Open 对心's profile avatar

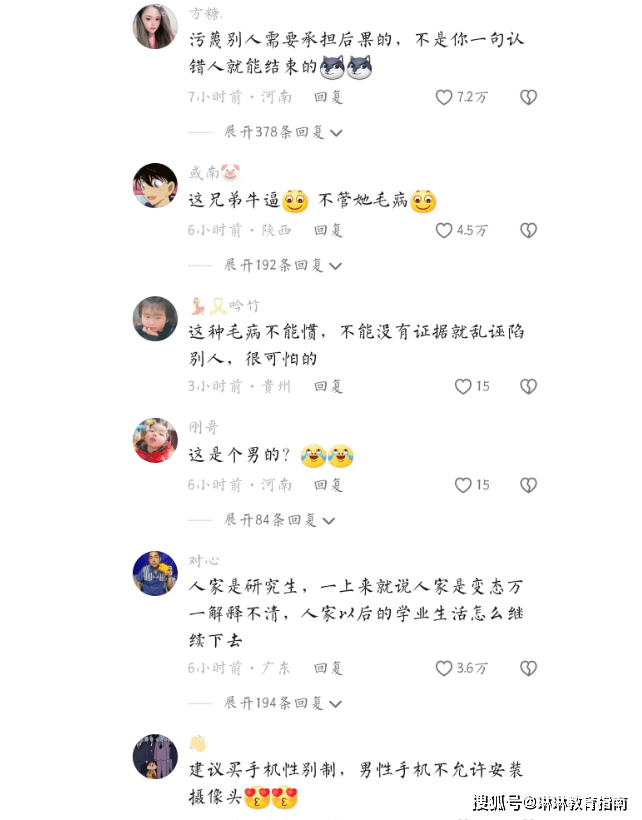pos(155,574)
